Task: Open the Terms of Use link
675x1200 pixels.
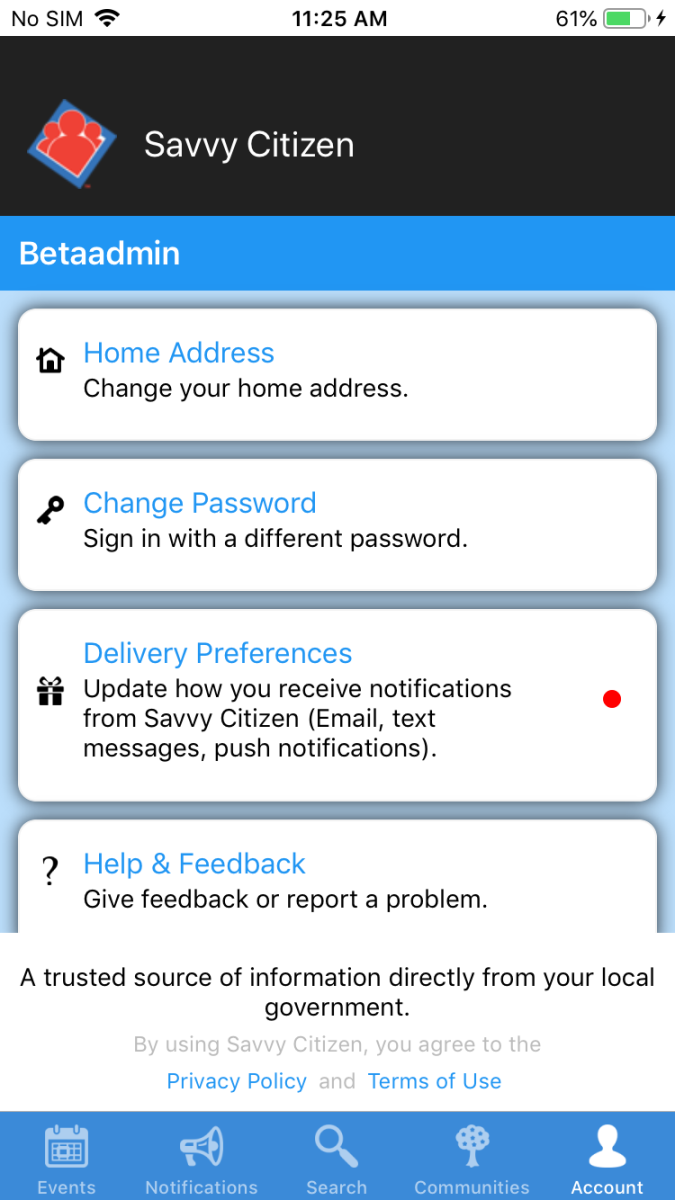Action: 434,1081
